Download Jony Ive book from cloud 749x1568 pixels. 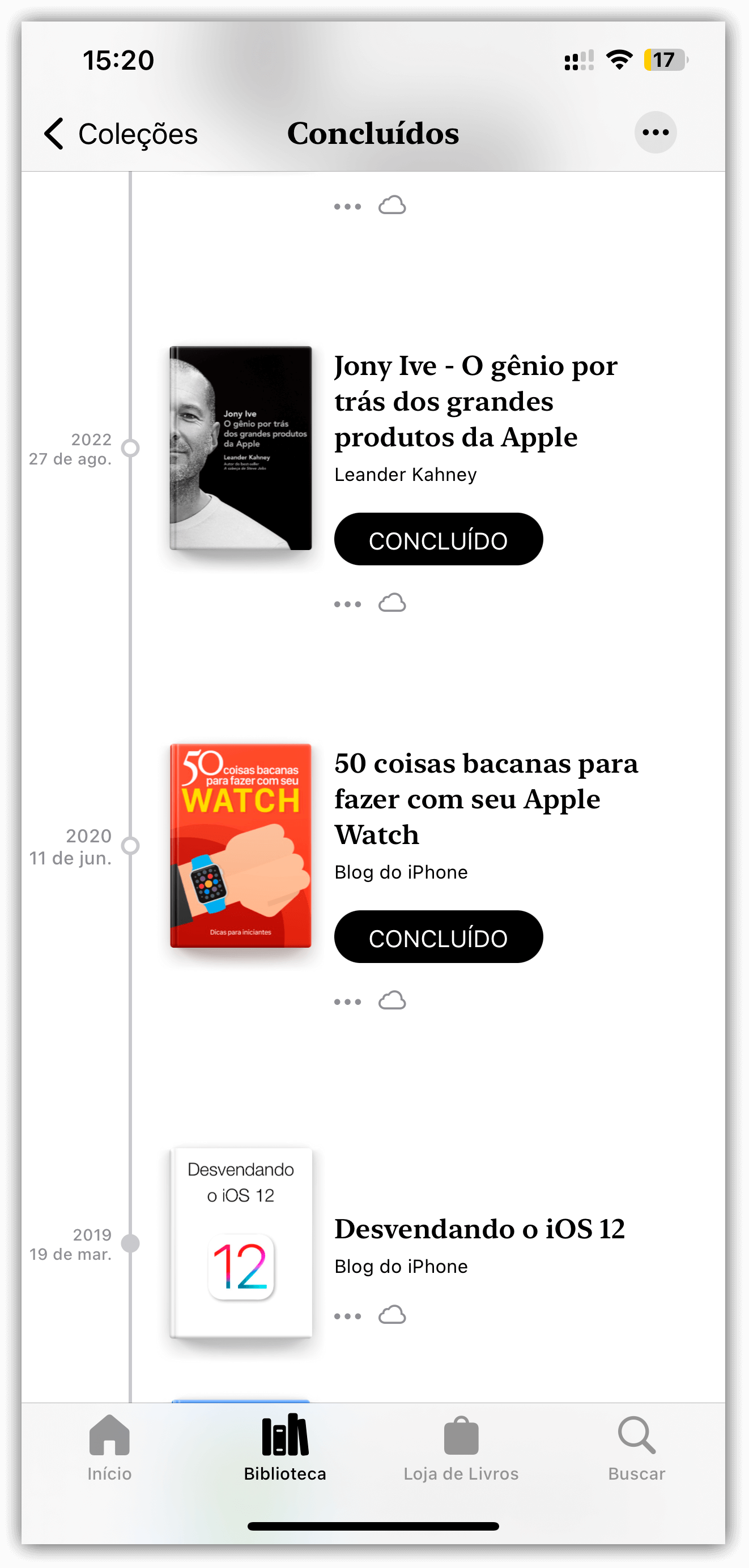pos(392,603)
